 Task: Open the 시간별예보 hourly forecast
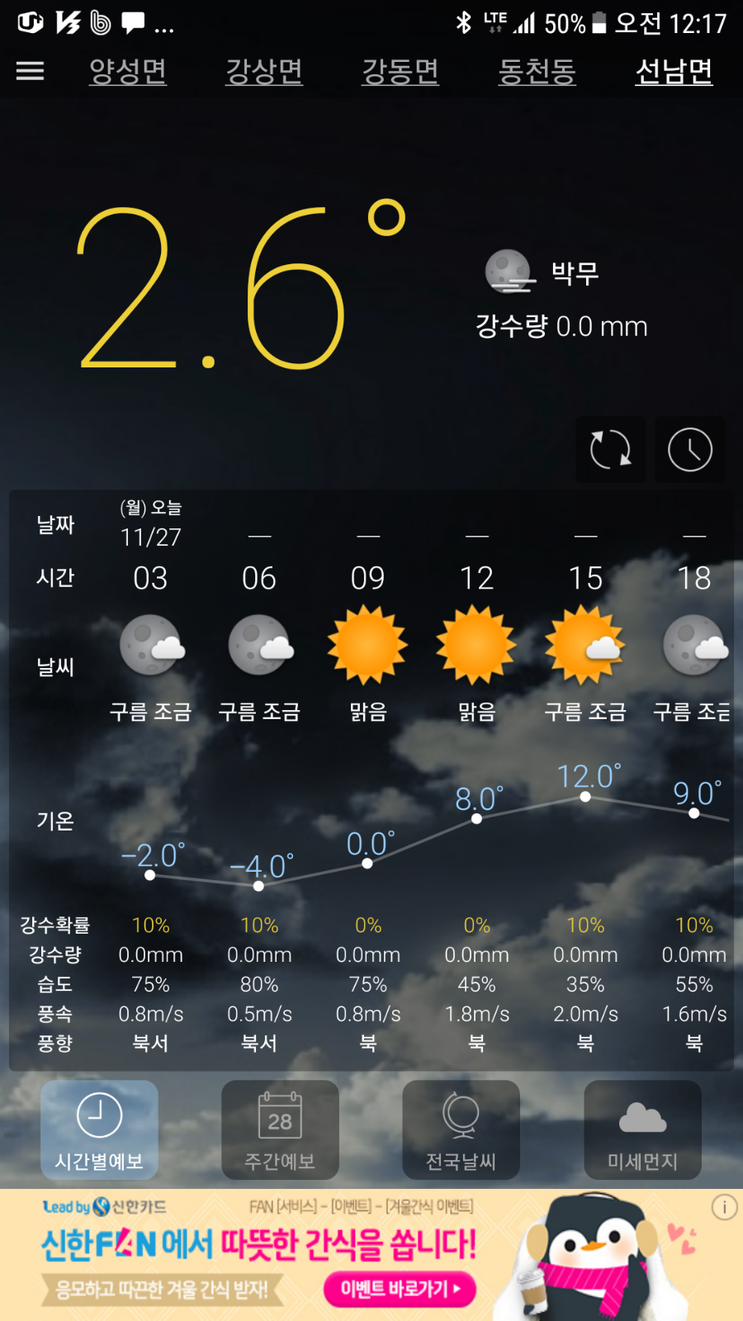(x=99, y=1130)
